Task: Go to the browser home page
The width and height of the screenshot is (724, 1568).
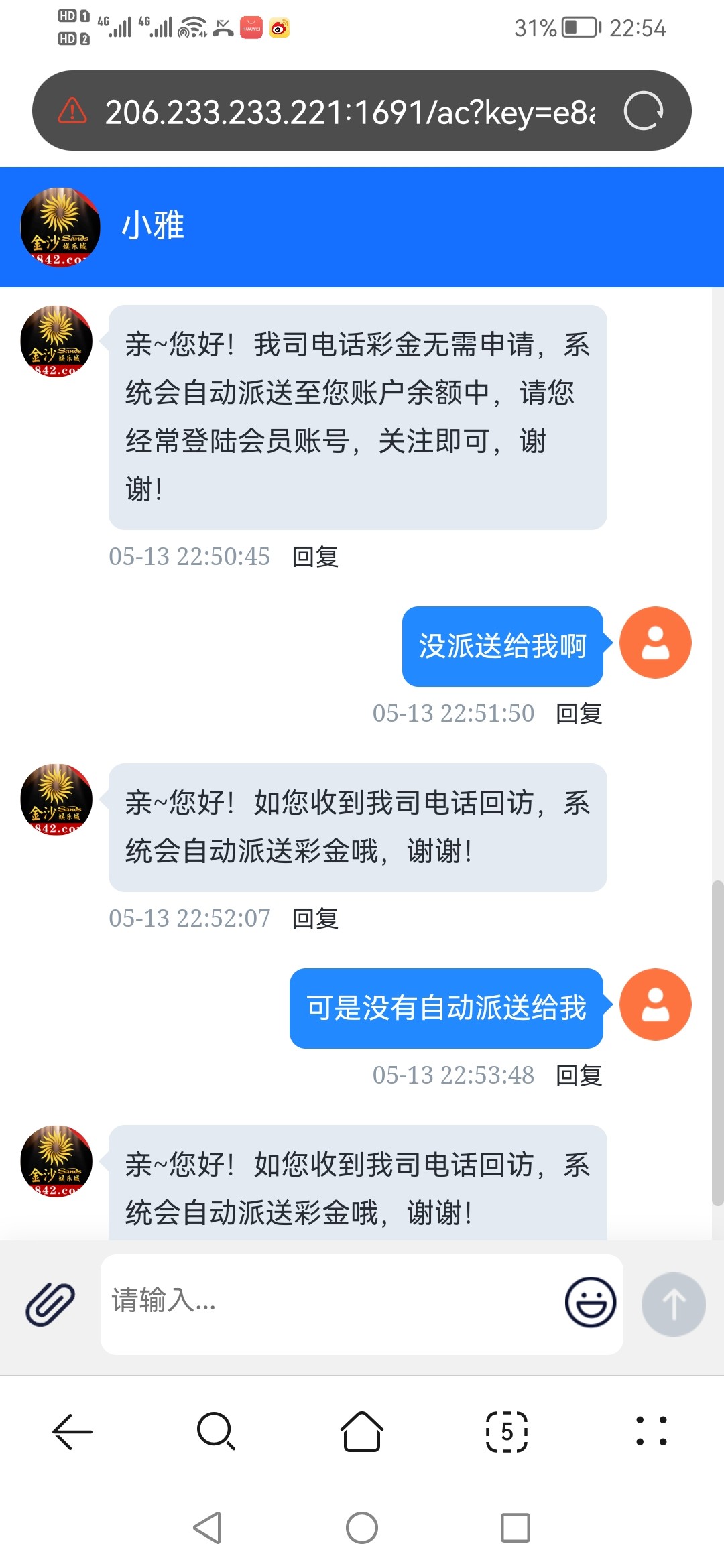Action: [x=362, y=1431]
